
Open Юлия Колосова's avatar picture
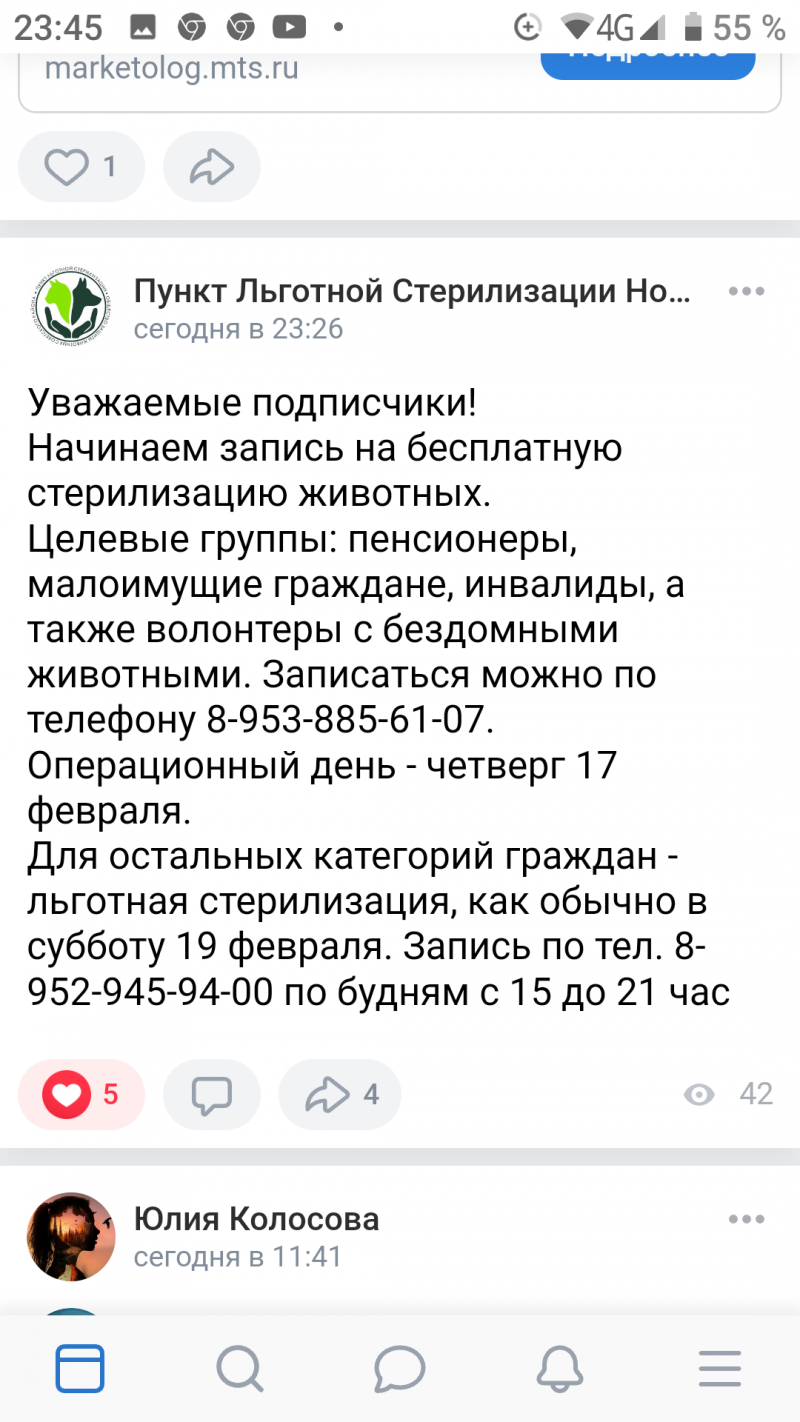[71, 1237]
